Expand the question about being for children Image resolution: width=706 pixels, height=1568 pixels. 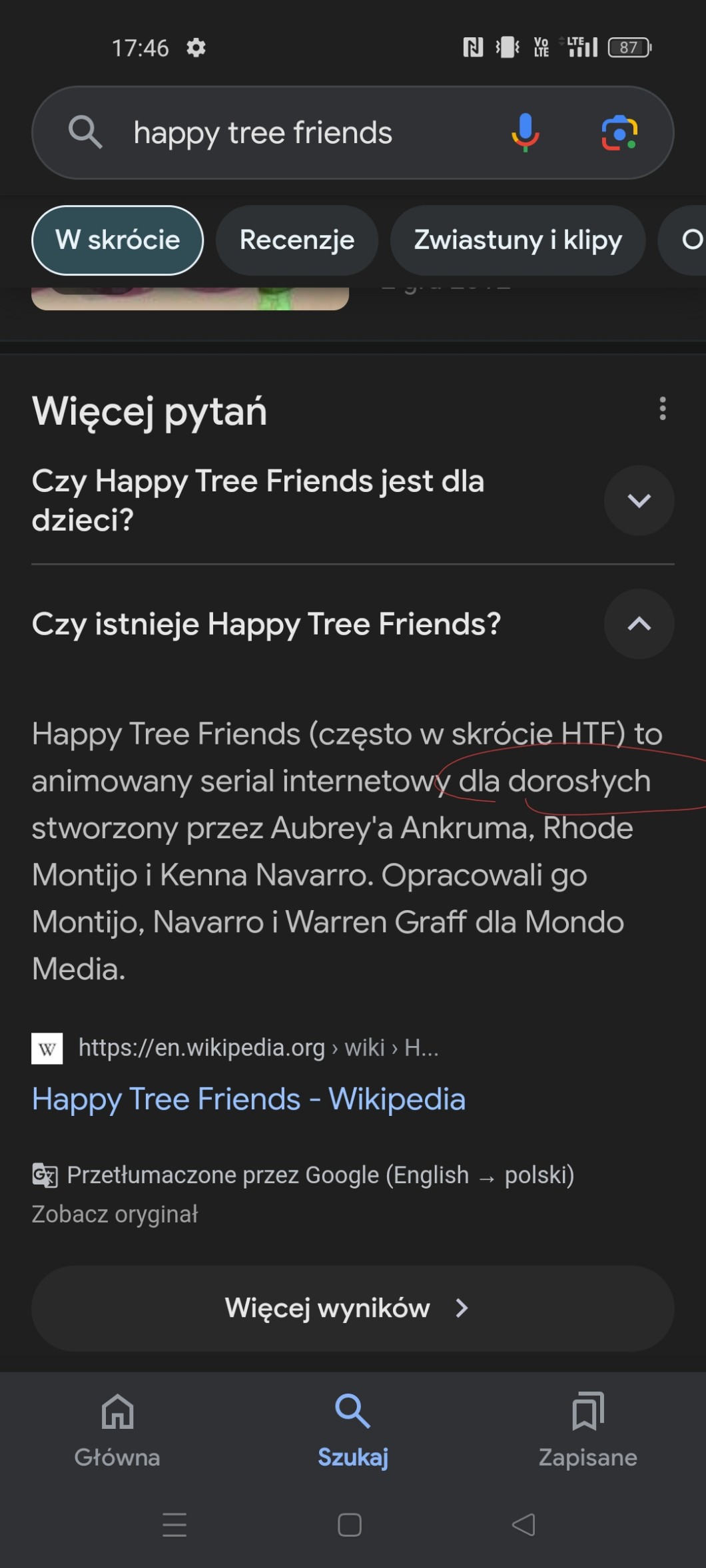pos(639,500)
